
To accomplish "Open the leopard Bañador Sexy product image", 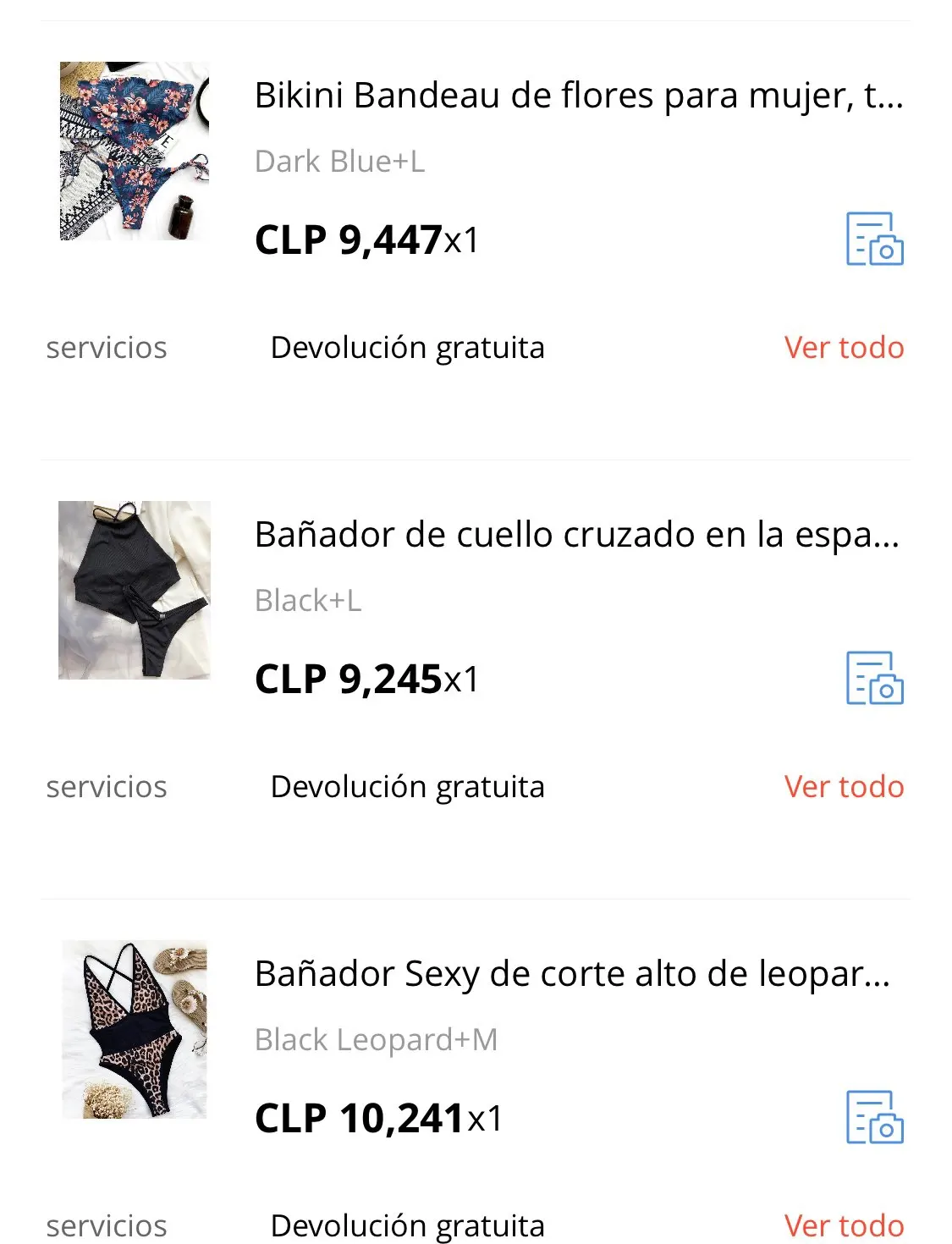I will tap(134, 1029).
